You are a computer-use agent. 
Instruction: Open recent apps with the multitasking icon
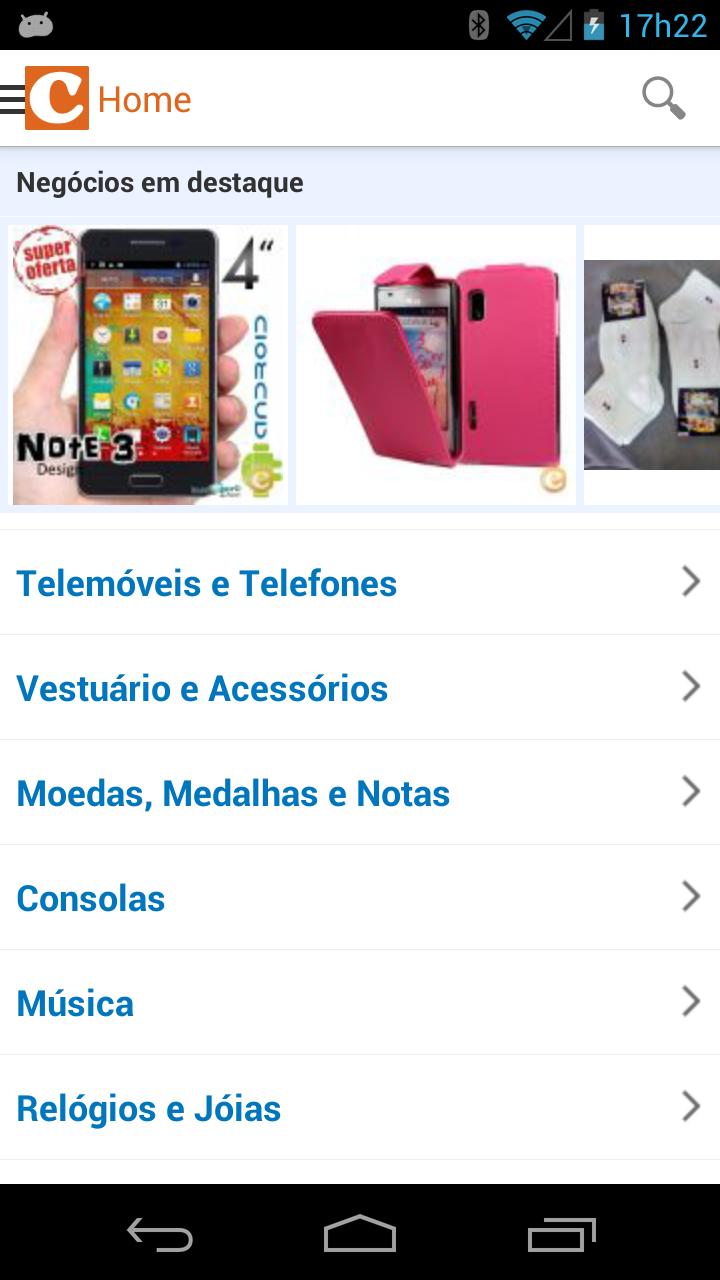click(x=560, y=1235)
